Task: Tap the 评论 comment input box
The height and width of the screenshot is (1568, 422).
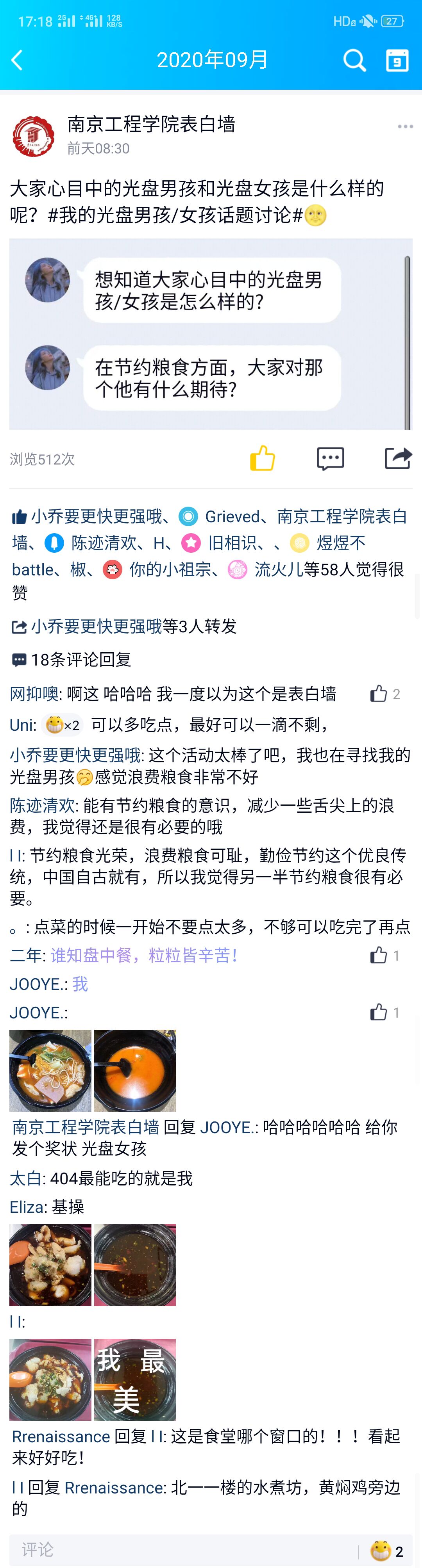Action: click(x=183, y=1549)
